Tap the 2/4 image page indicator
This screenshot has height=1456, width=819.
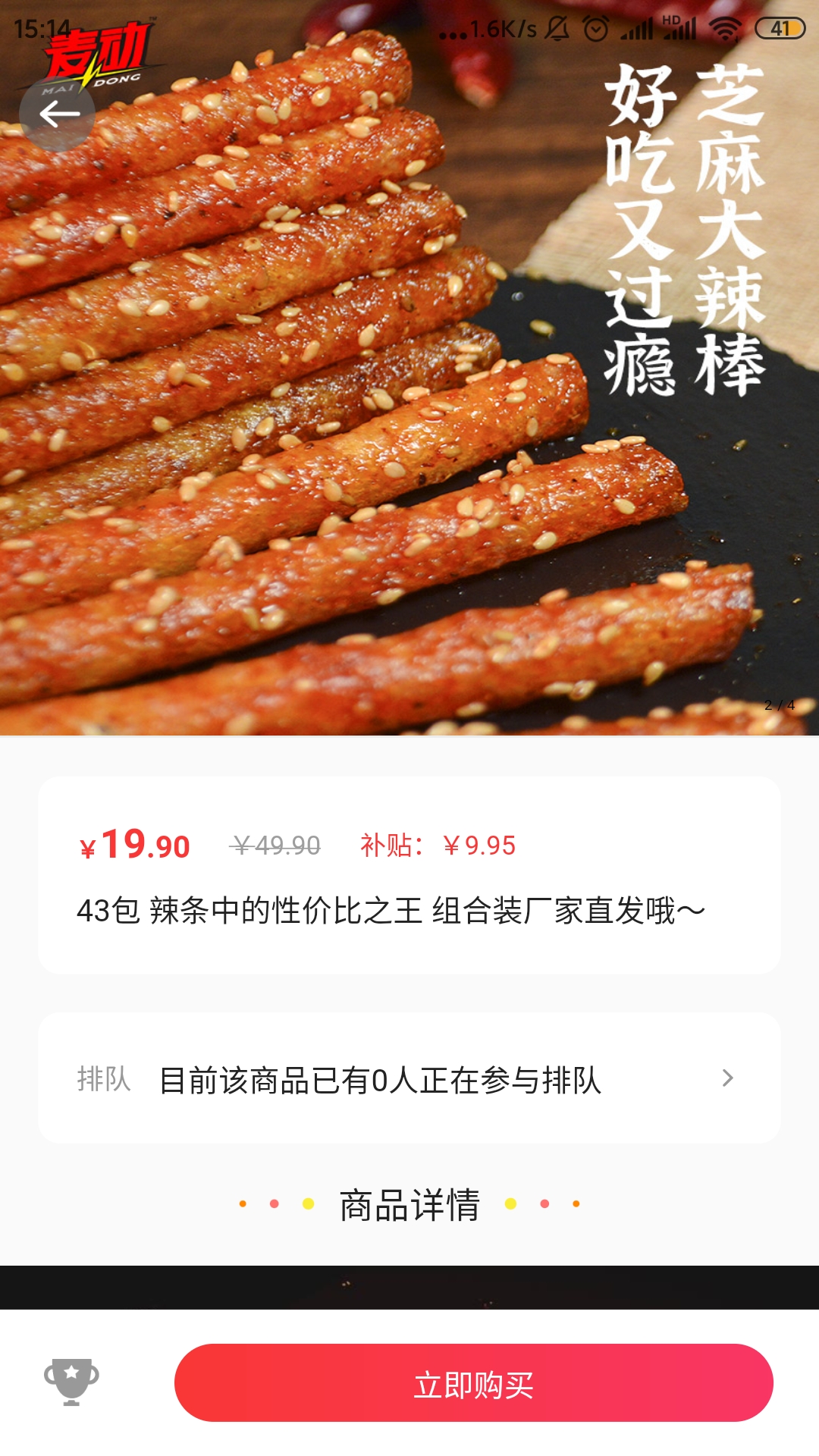tap(779, 705)
